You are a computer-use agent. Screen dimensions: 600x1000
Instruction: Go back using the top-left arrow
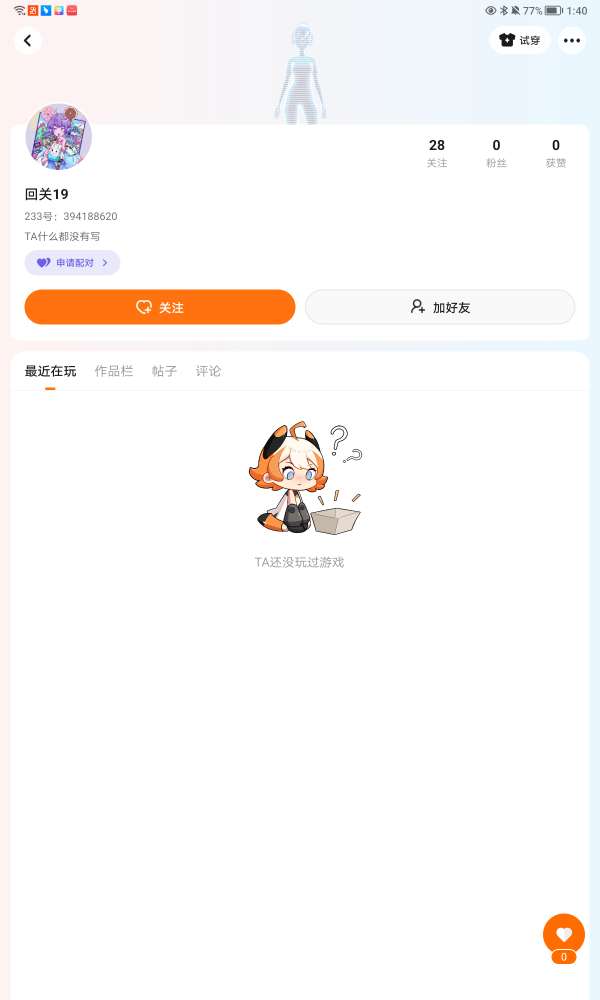[27, 41]
